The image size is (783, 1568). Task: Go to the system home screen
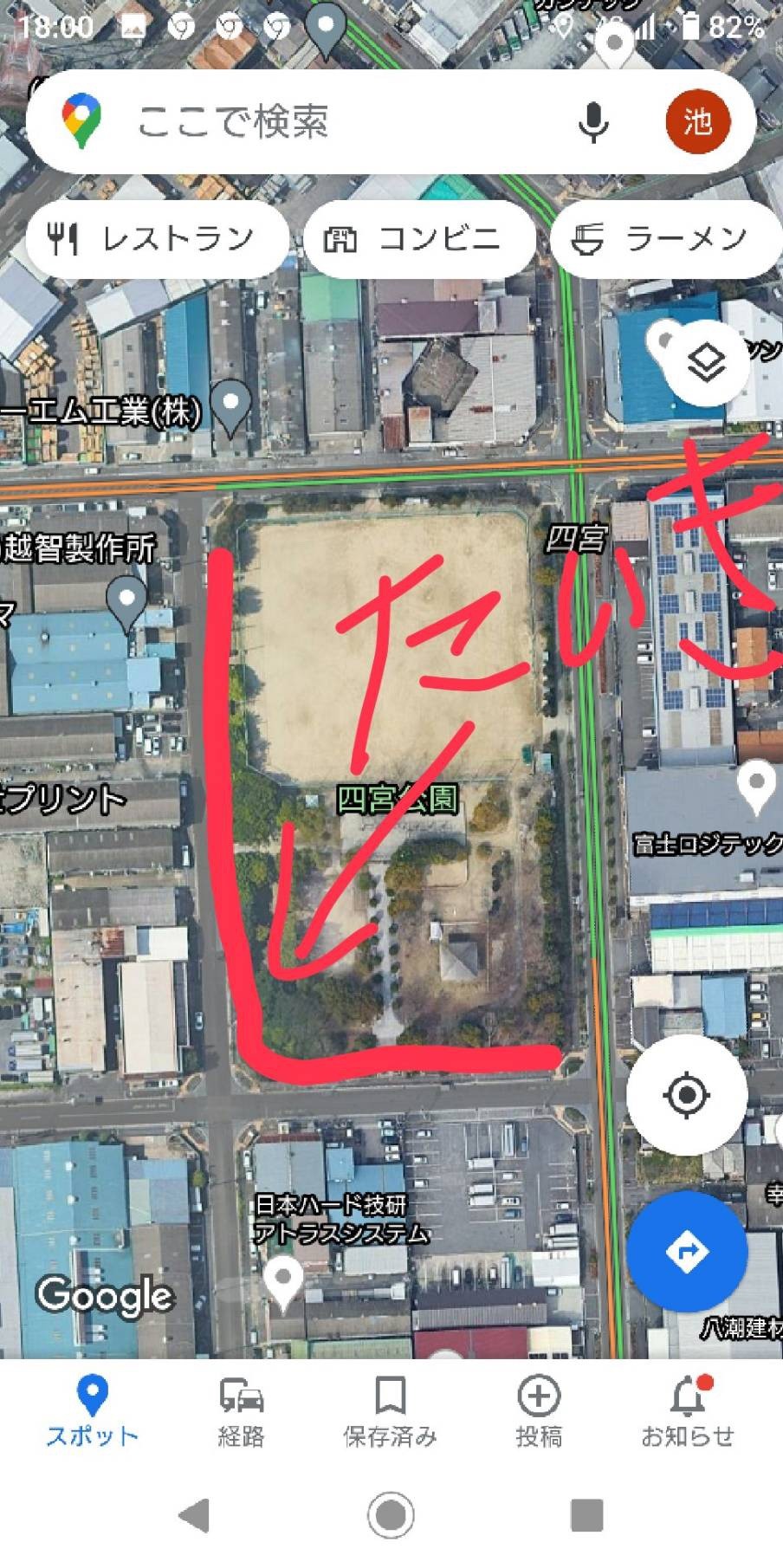click(x=391, y=1516)
